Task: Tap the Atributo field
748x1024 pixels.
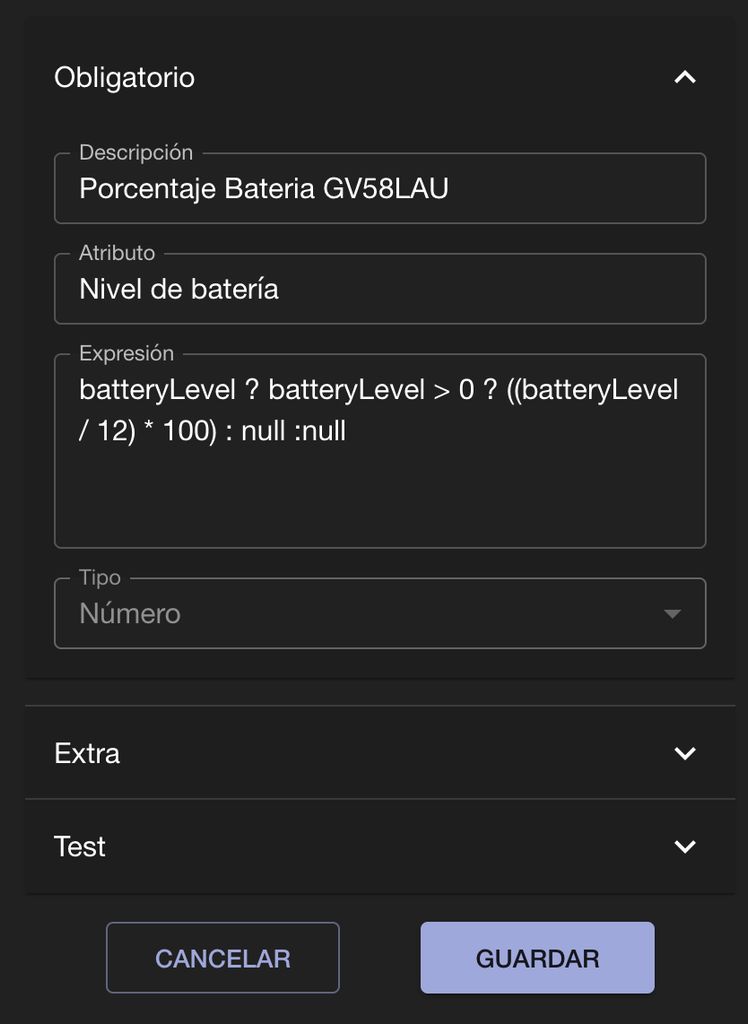Action: coord(380,290)
